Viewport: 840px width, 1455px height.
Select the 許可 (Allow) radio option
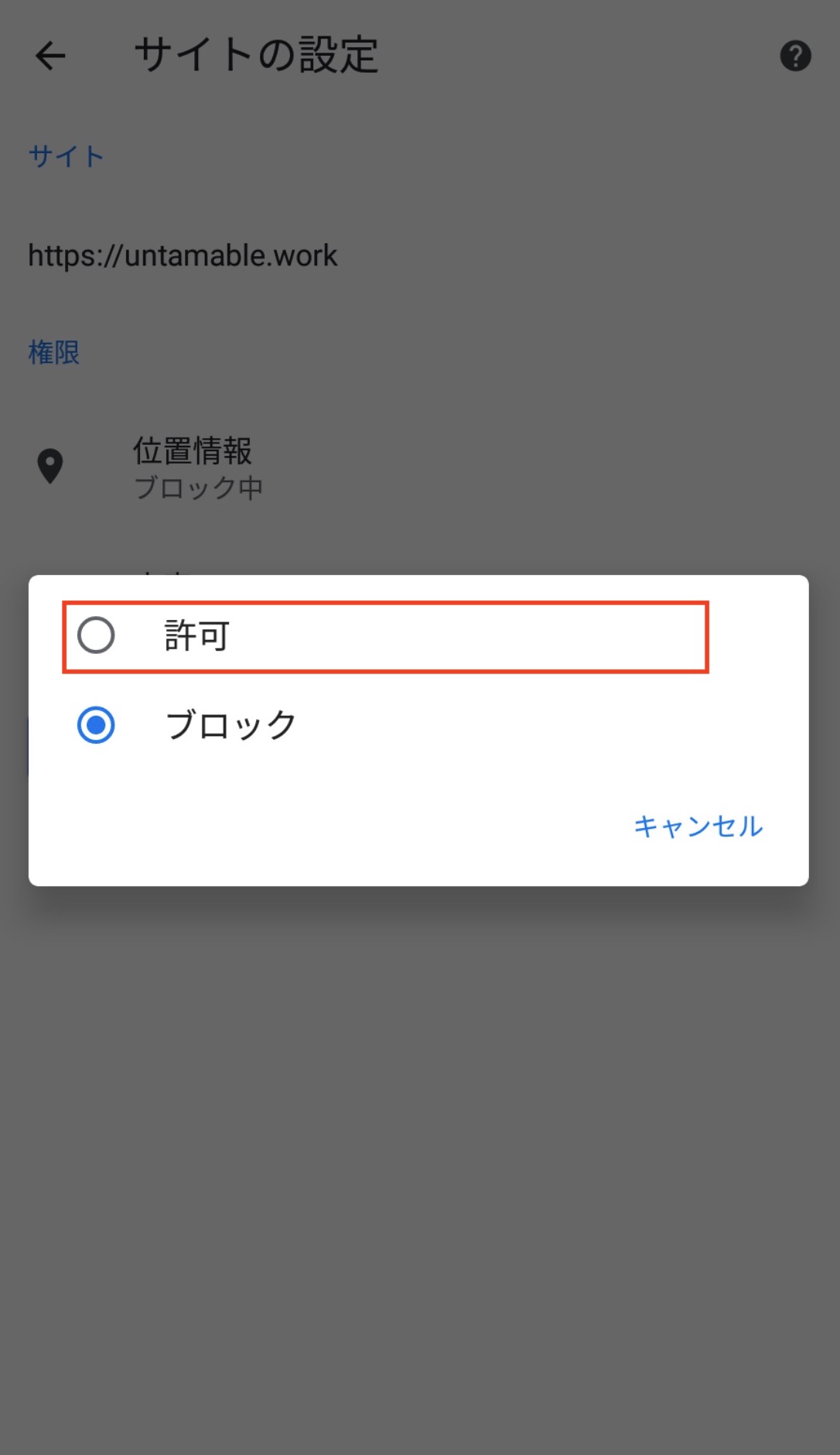click(x=96, y=635)
